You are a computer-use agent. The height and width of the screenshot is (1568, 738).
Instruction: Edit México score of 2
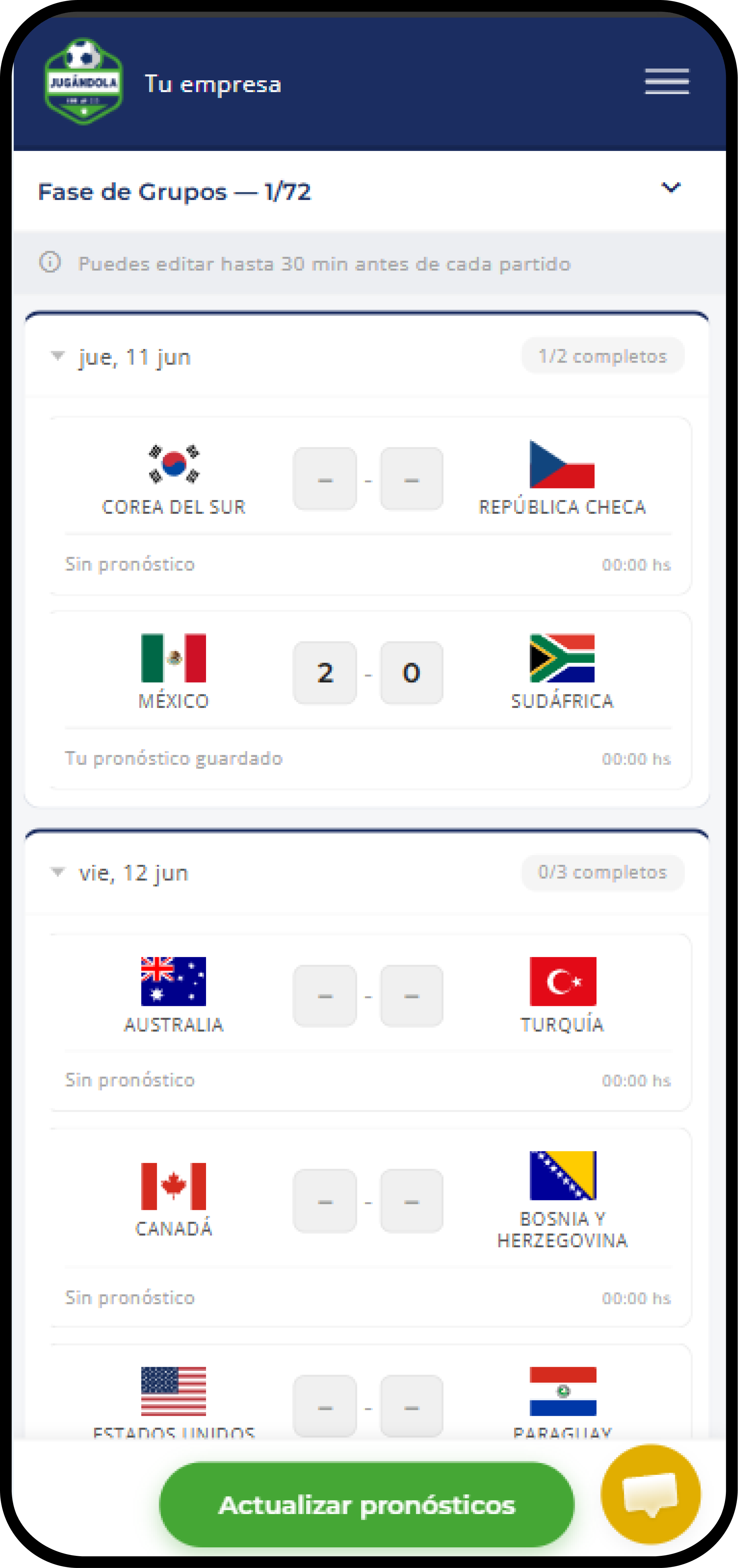325,673
